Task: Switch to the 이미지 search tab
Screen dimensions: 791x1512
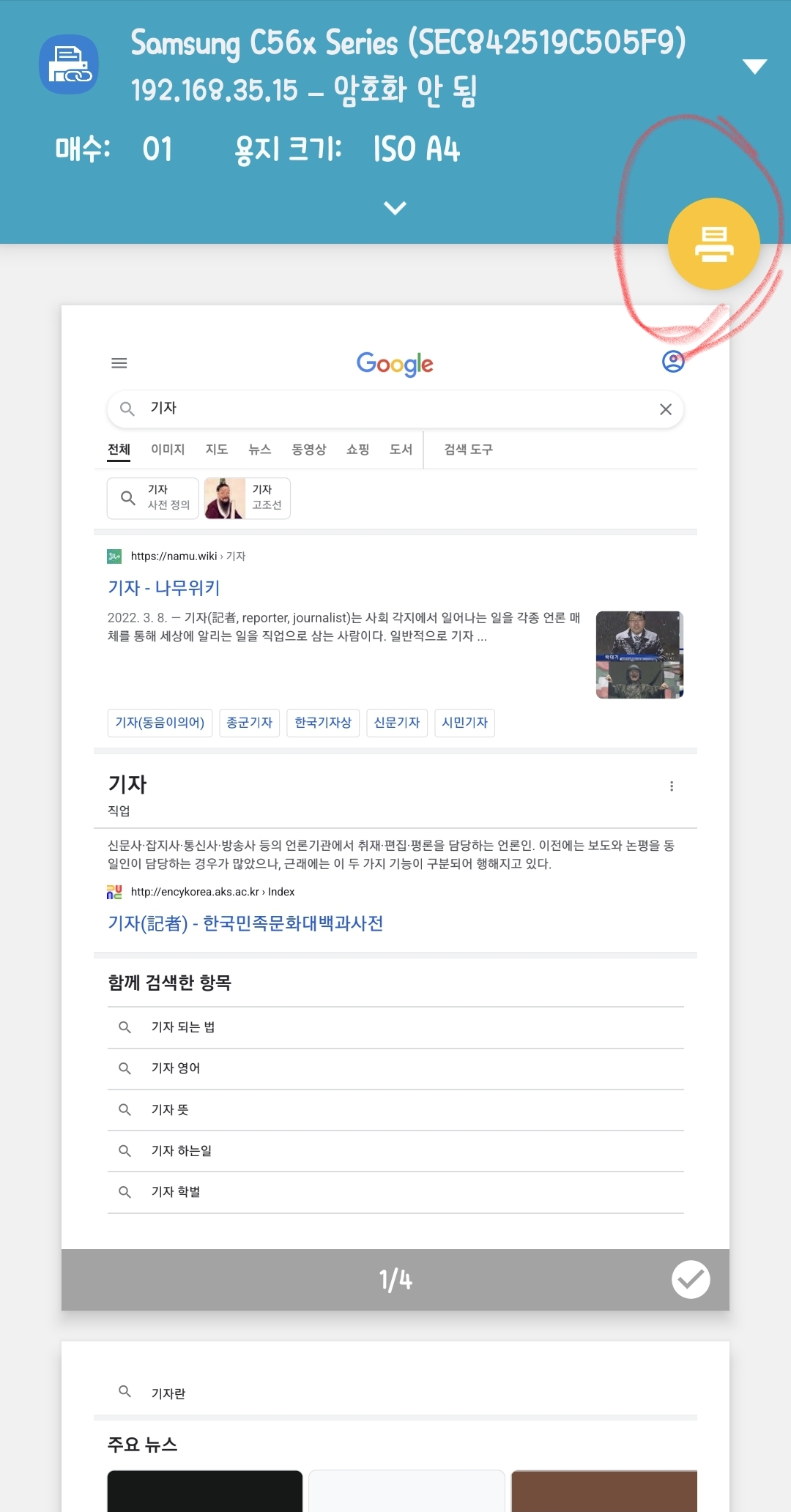Action: [x=168, y=450]
